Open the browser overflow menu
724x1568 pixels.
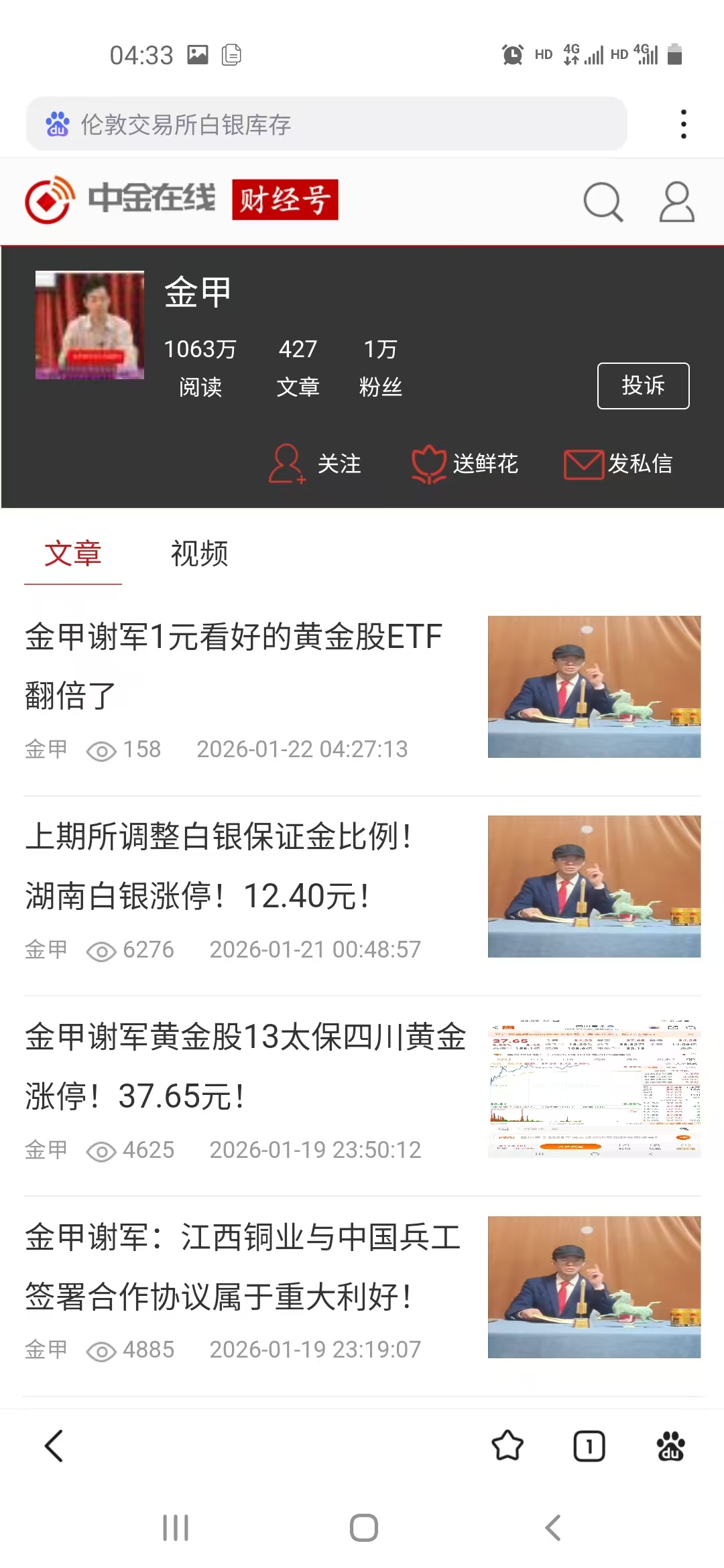click(683, 124)
